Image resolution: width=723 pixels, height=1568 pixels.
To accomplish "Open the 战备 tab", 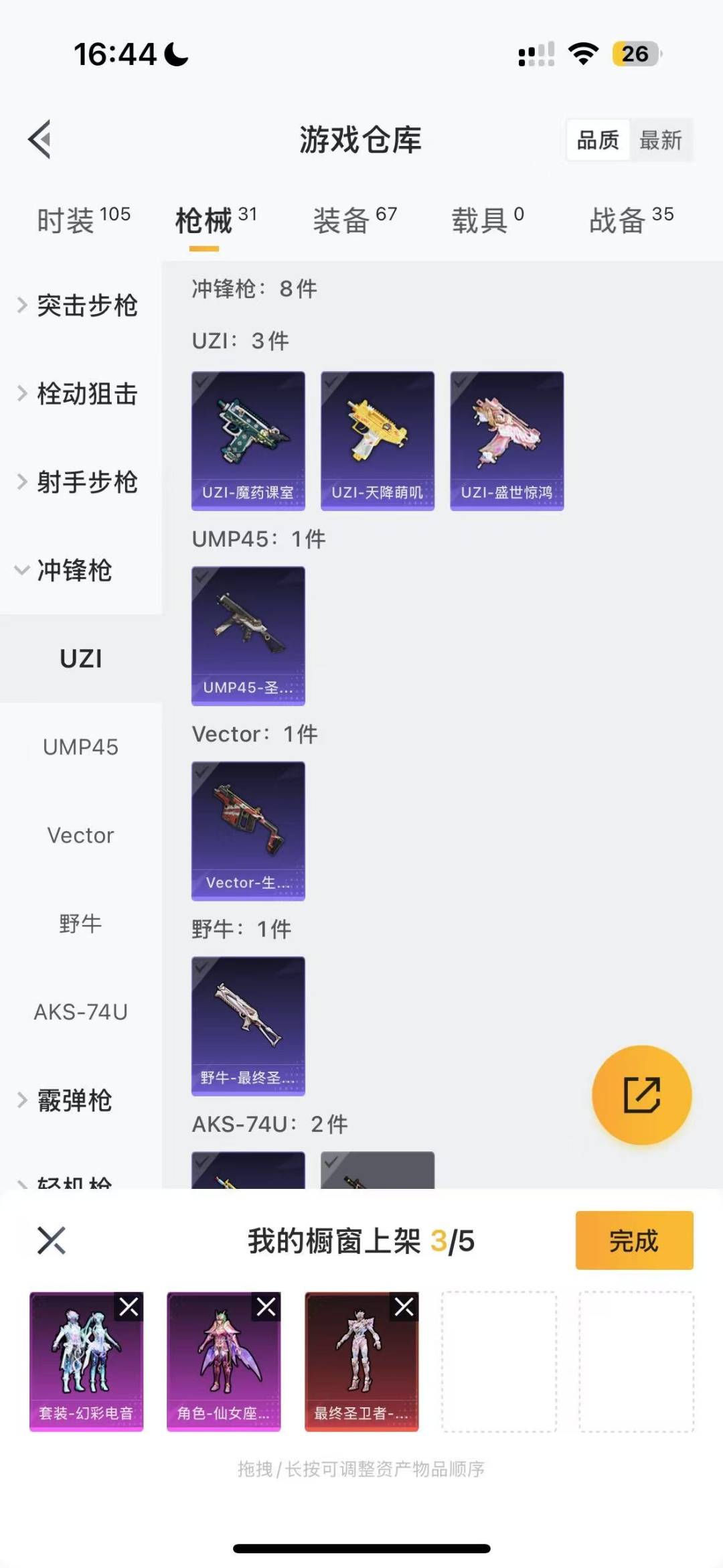I will coord(631,220).
